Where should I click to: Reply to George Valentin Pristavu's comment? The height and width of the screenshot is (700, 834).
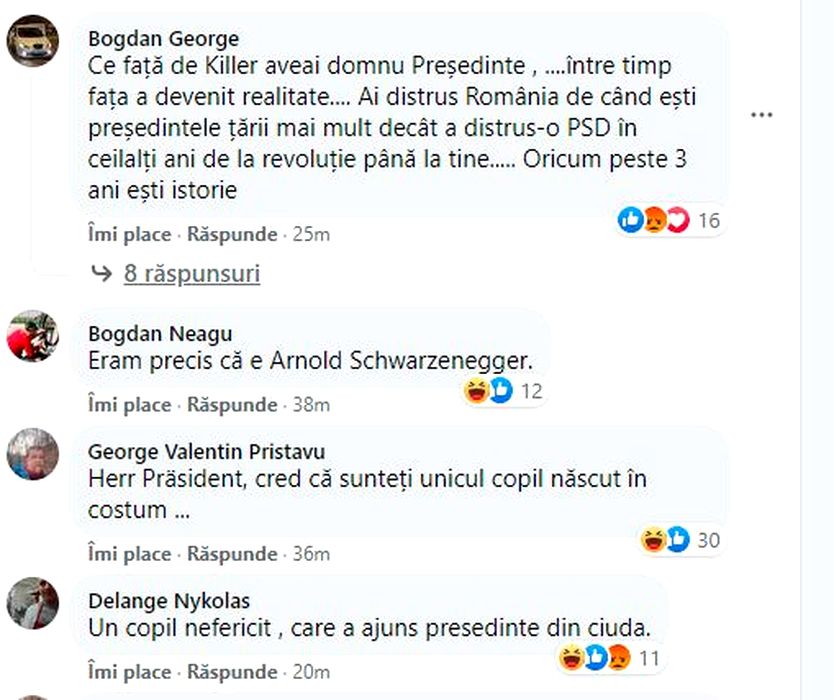(232, 553)
